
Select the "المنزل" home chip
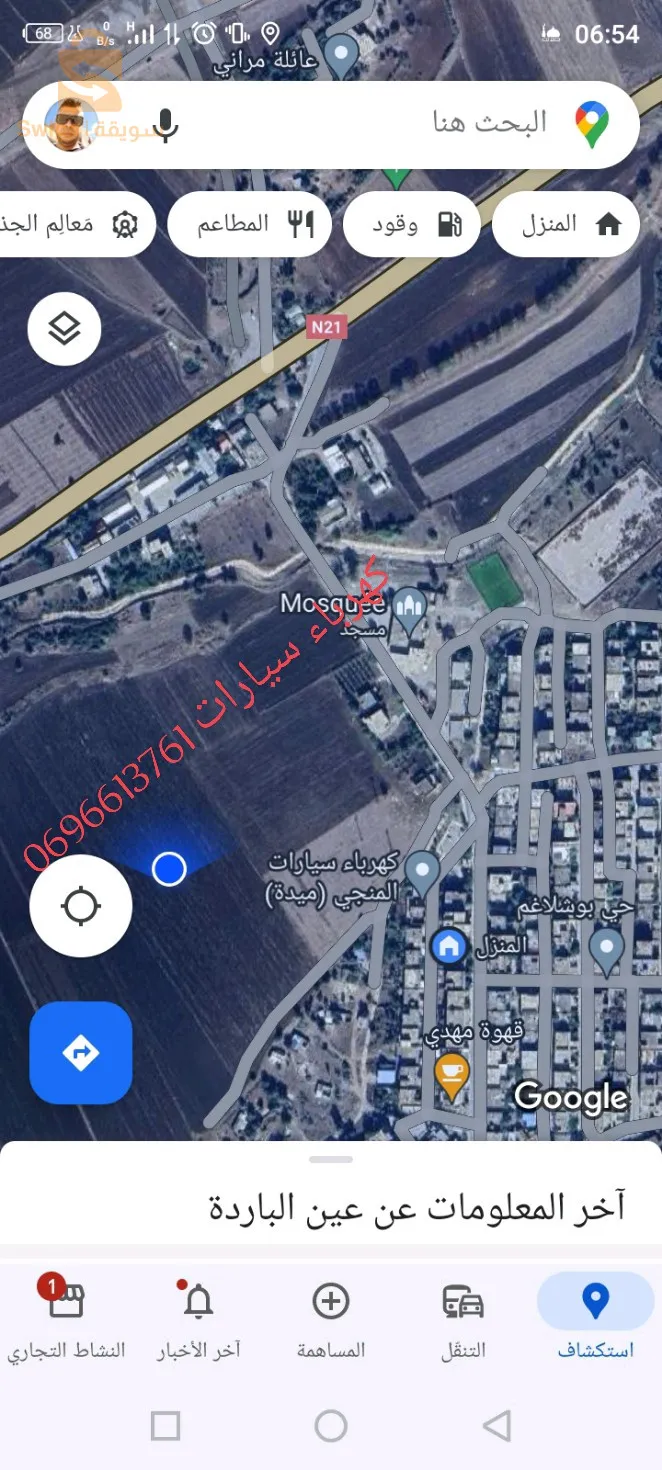pyautogui.click(x=566, y=224)
